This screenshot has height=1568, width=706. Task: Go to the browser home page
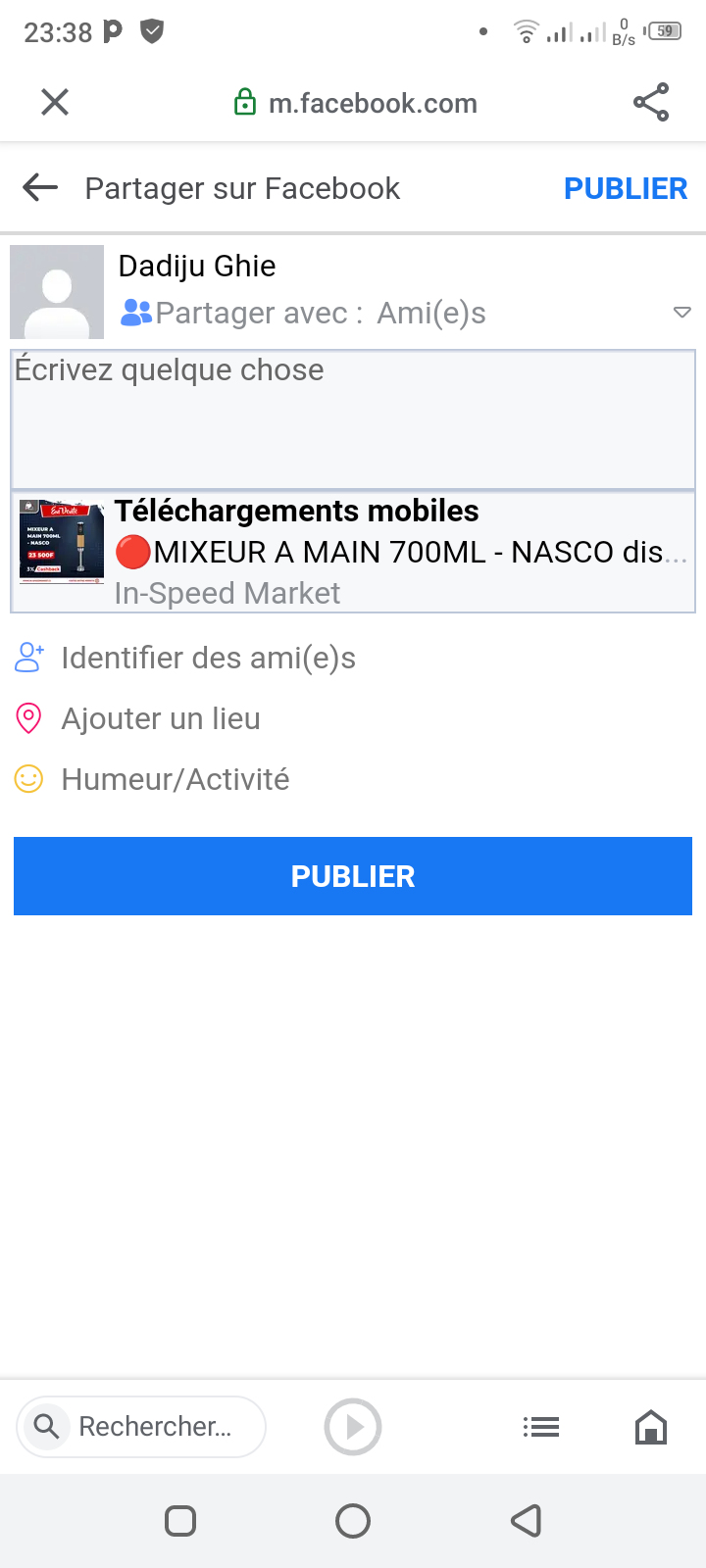click(651, 1427)
